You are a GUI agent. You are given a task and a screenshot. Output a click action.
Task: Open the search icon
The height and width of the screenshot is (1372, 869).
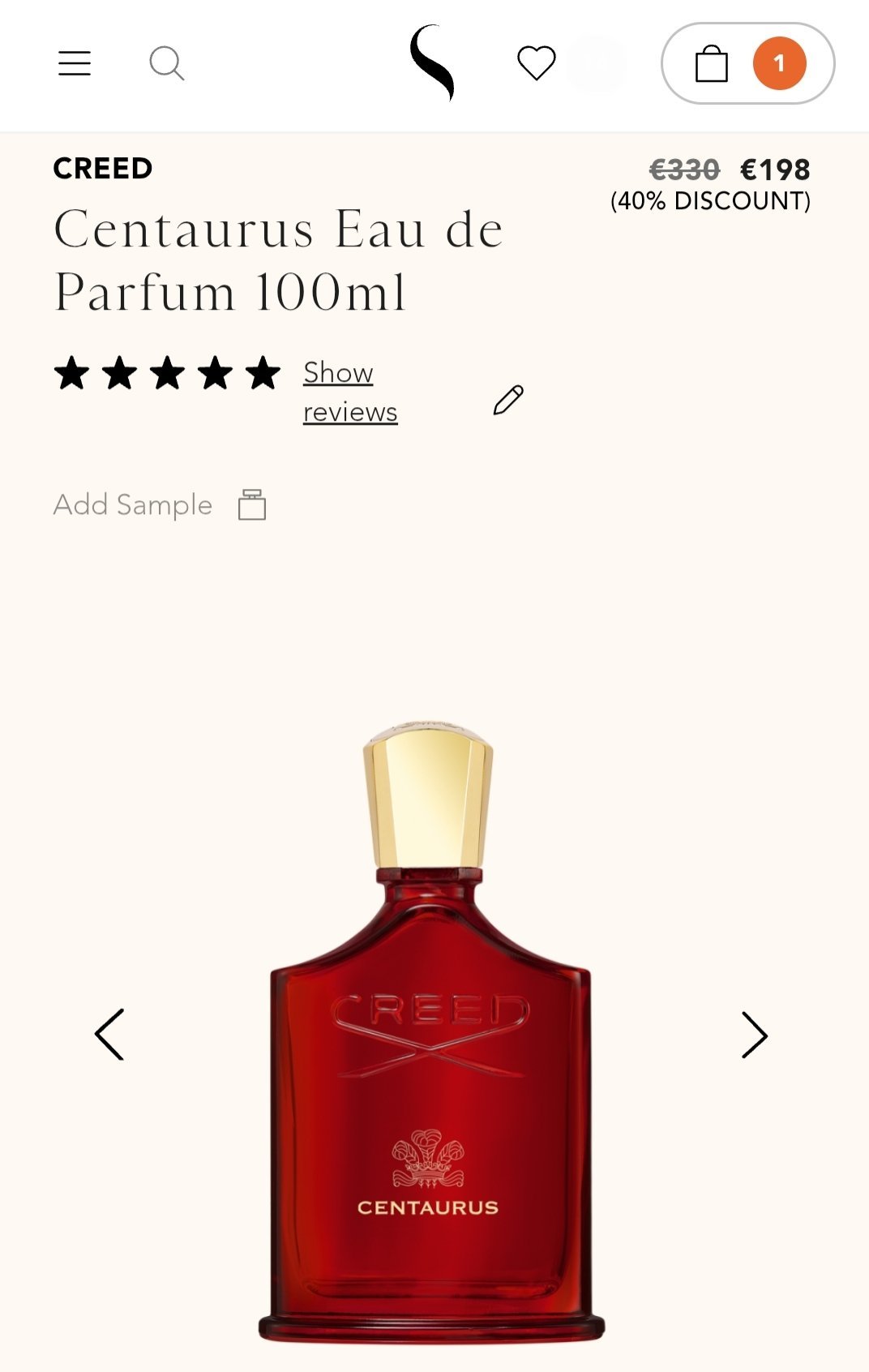click(x=167, y=63)
